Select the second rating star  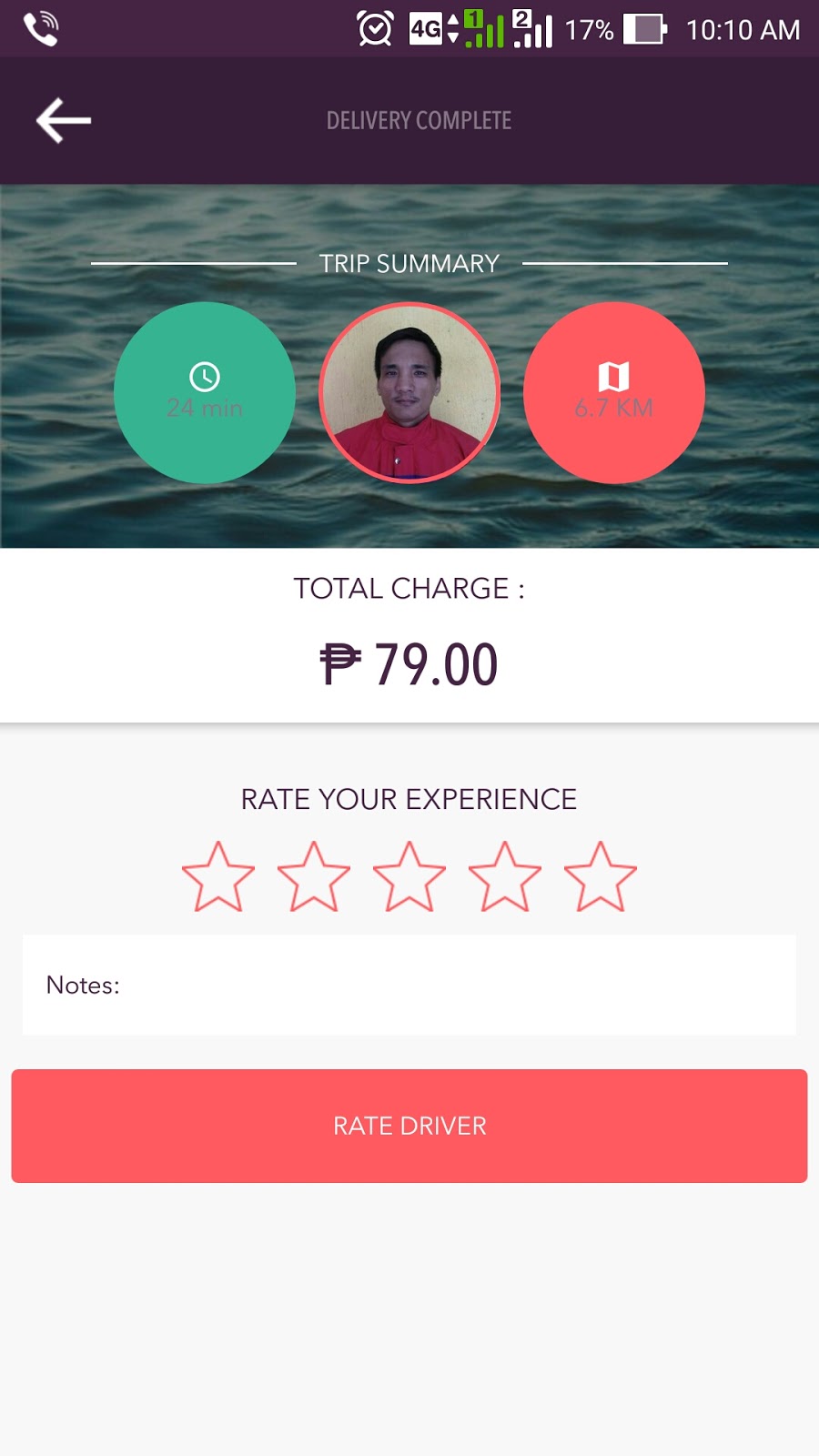(x=314, y=877)
